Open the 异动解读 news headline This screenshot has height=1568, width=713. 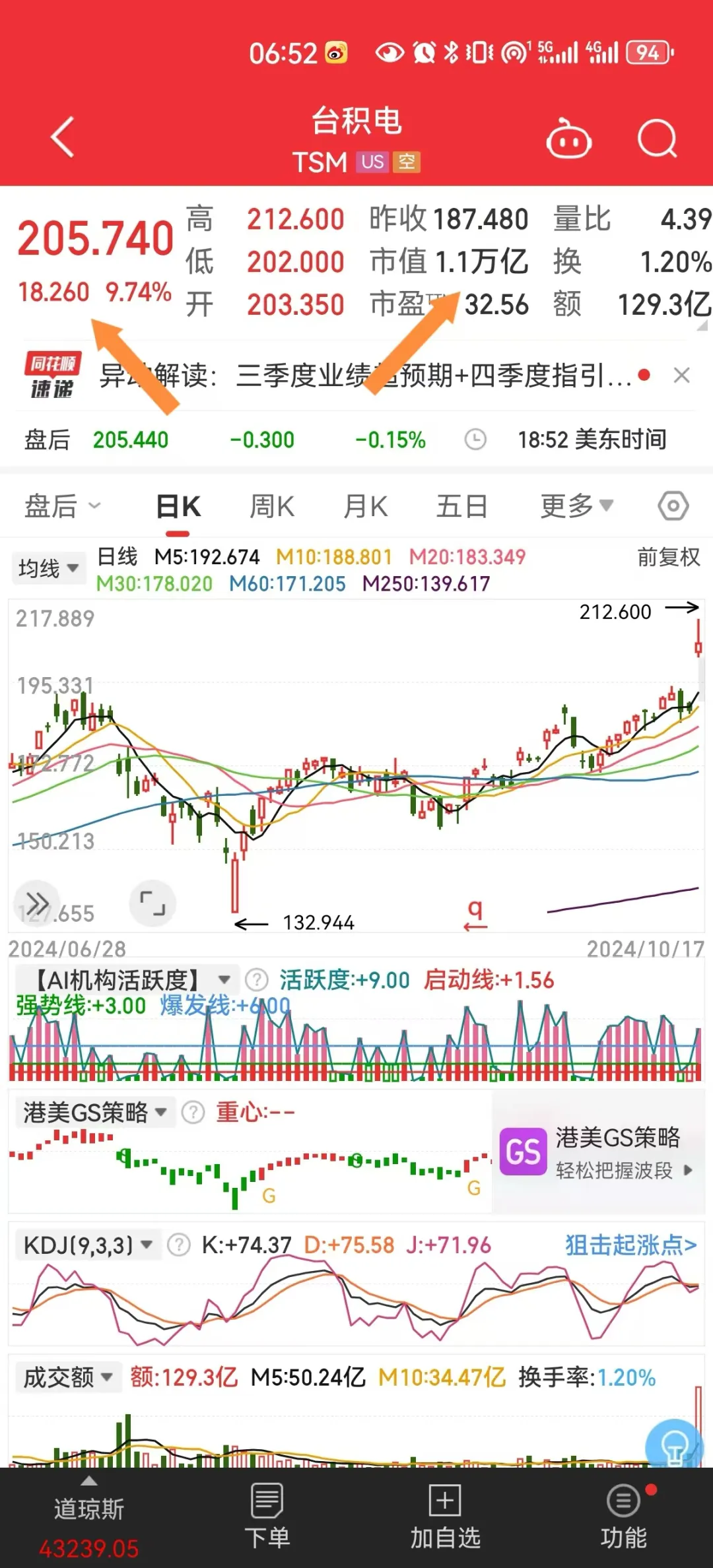pos(365,376)
